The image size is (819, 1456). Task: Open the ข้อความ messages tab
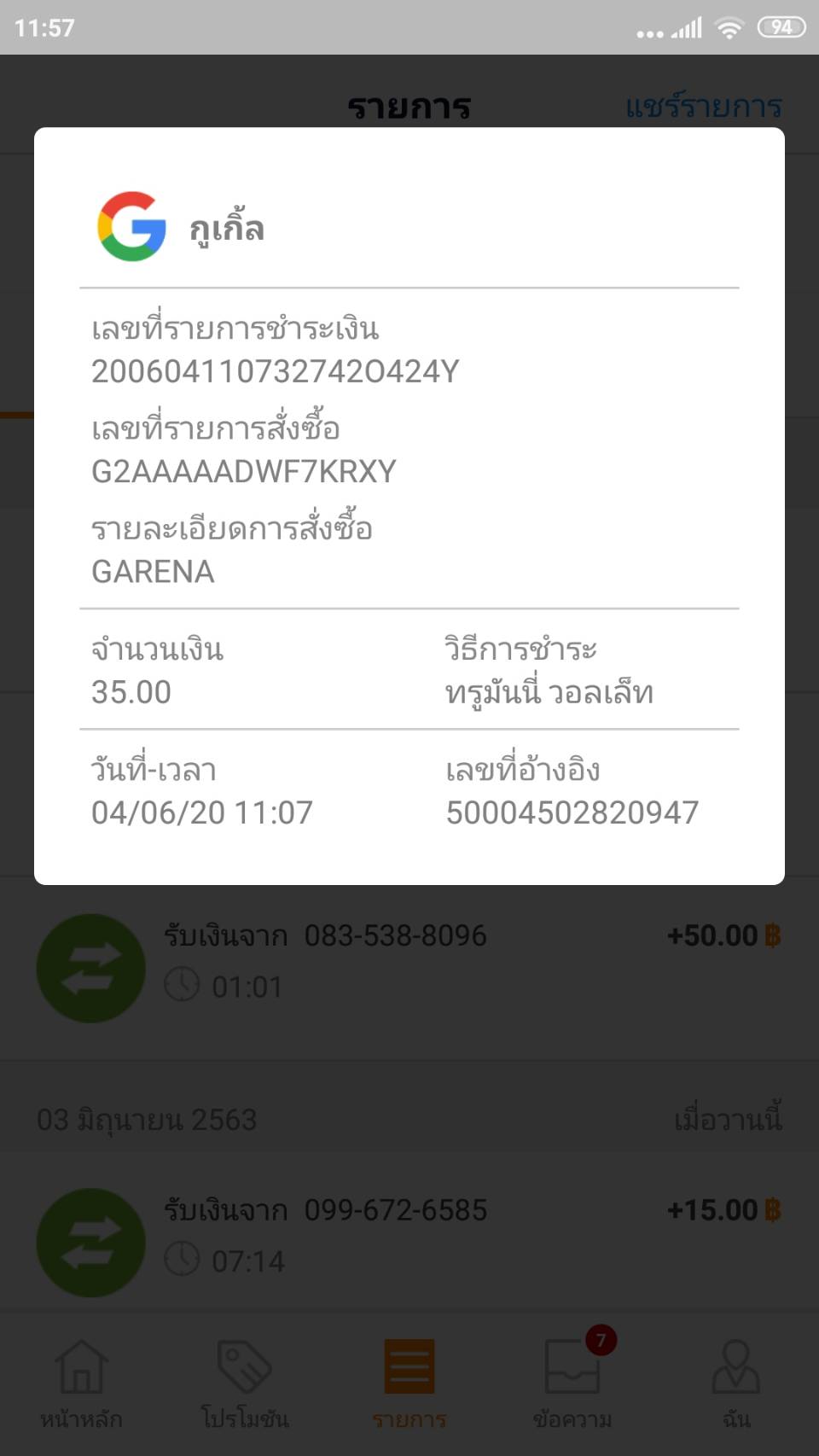pyautogui.click(x=572, y=1384)
